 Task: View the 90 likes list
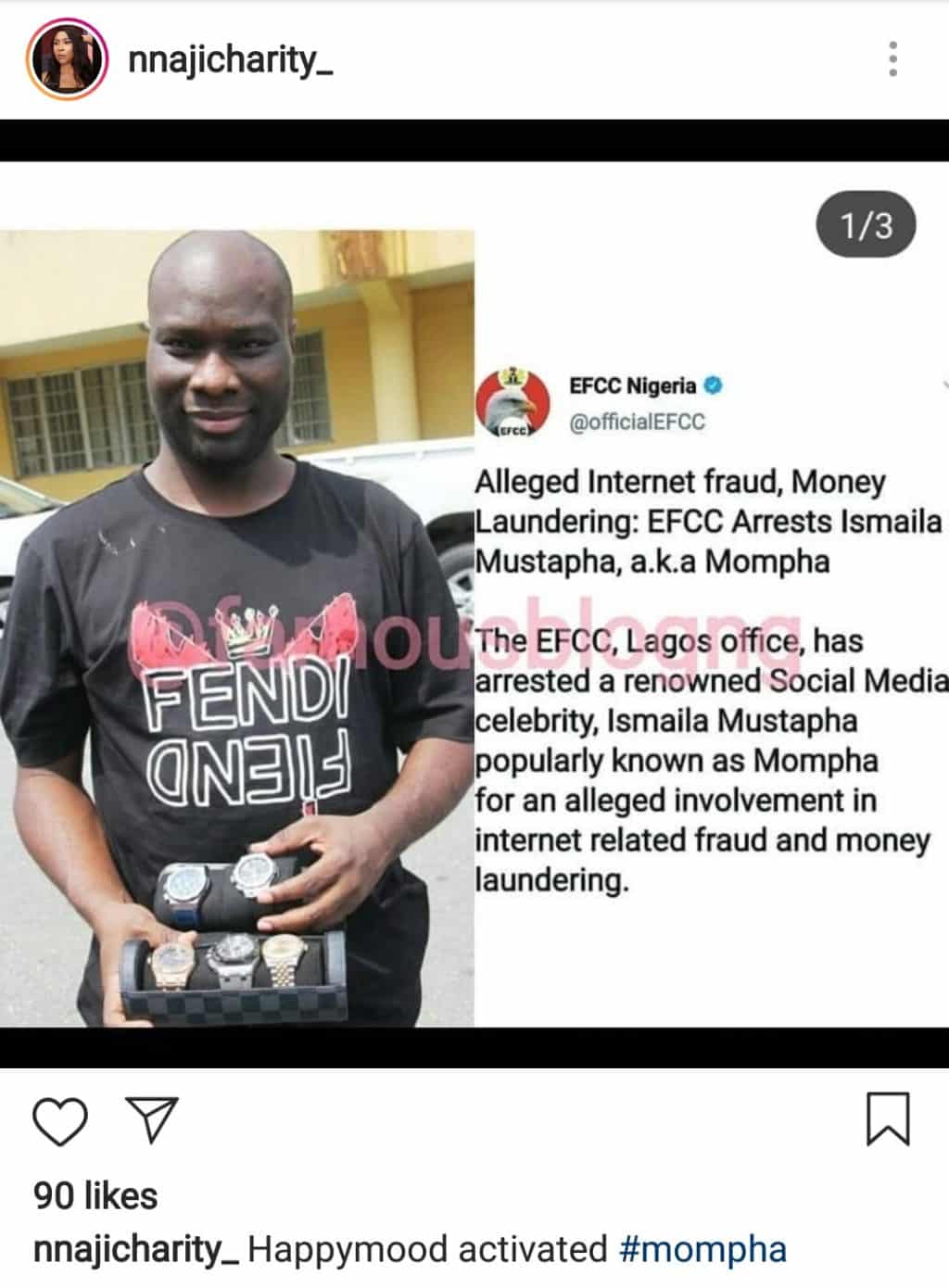pos(95,1195)
